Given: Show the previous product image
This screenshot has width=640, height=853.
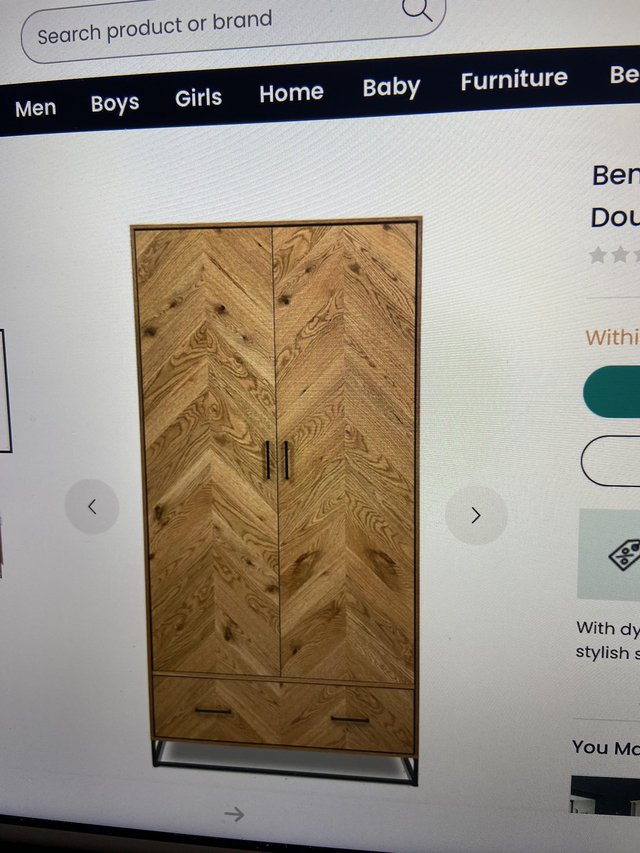Looking at the screenshot, I should point(92,507).
